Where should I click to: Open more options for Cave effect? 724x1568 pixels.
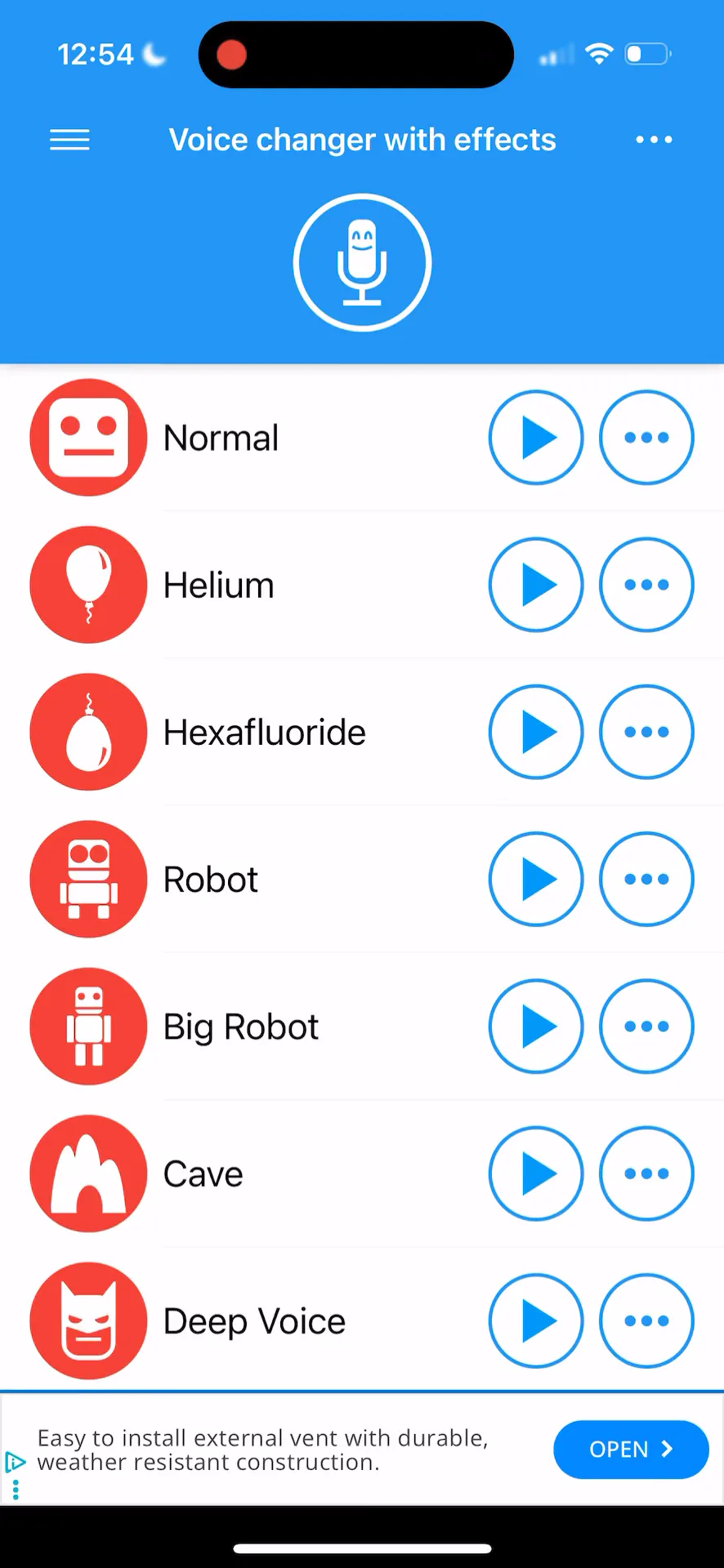pyautogui.click(x=646, y=1174)
